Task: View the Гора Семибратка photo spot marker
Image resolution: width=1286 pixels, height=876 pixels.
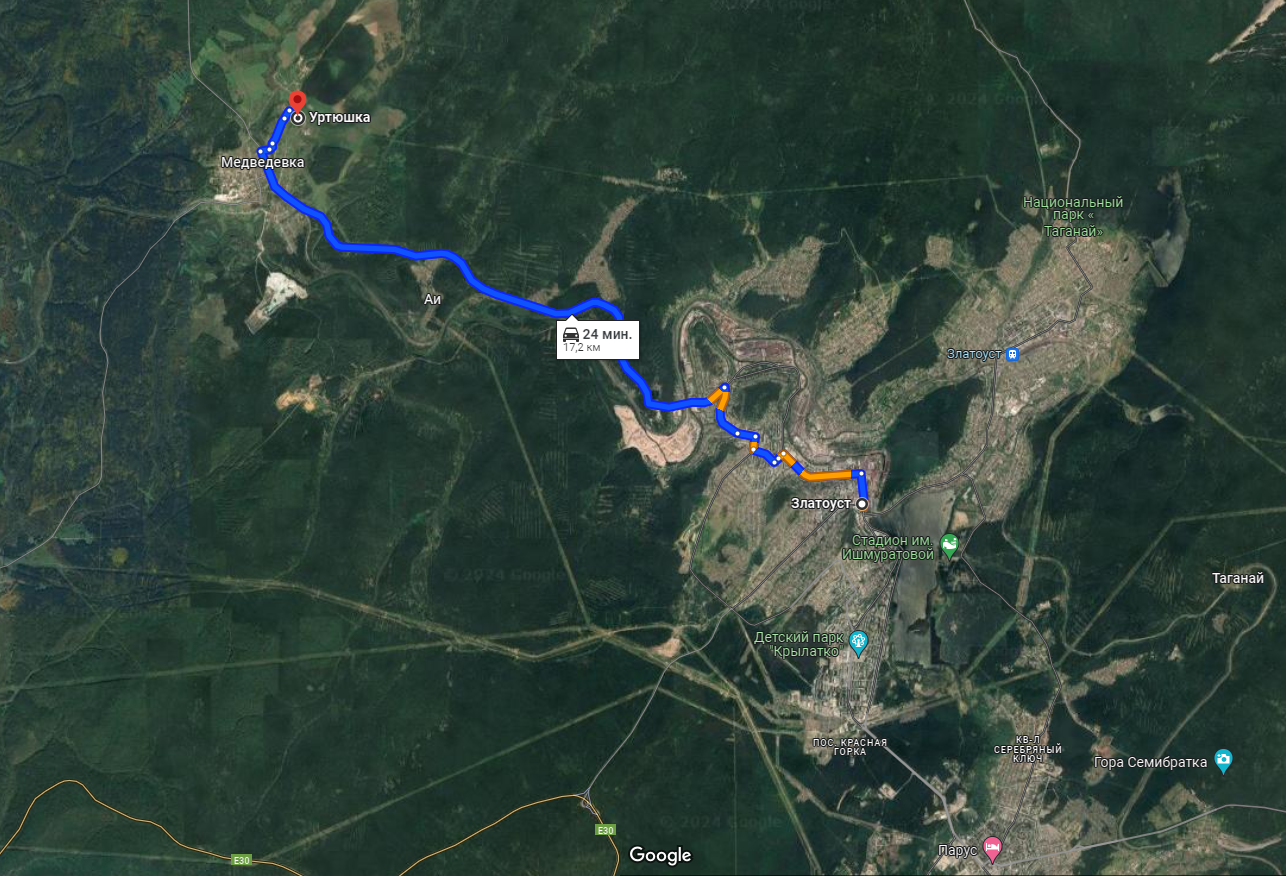Action: click(1222, 761)
